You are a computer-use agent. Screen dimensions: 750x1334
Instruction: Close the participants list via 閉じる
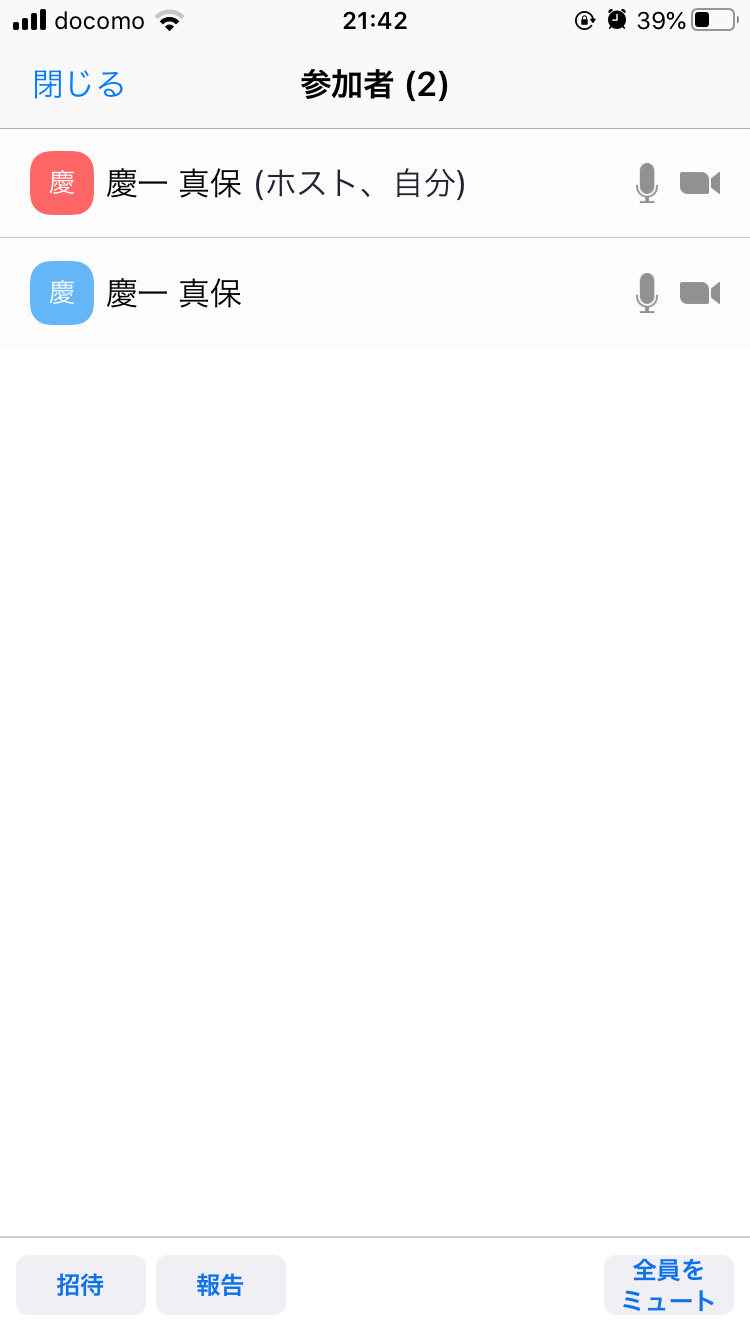tap(79, 84)
